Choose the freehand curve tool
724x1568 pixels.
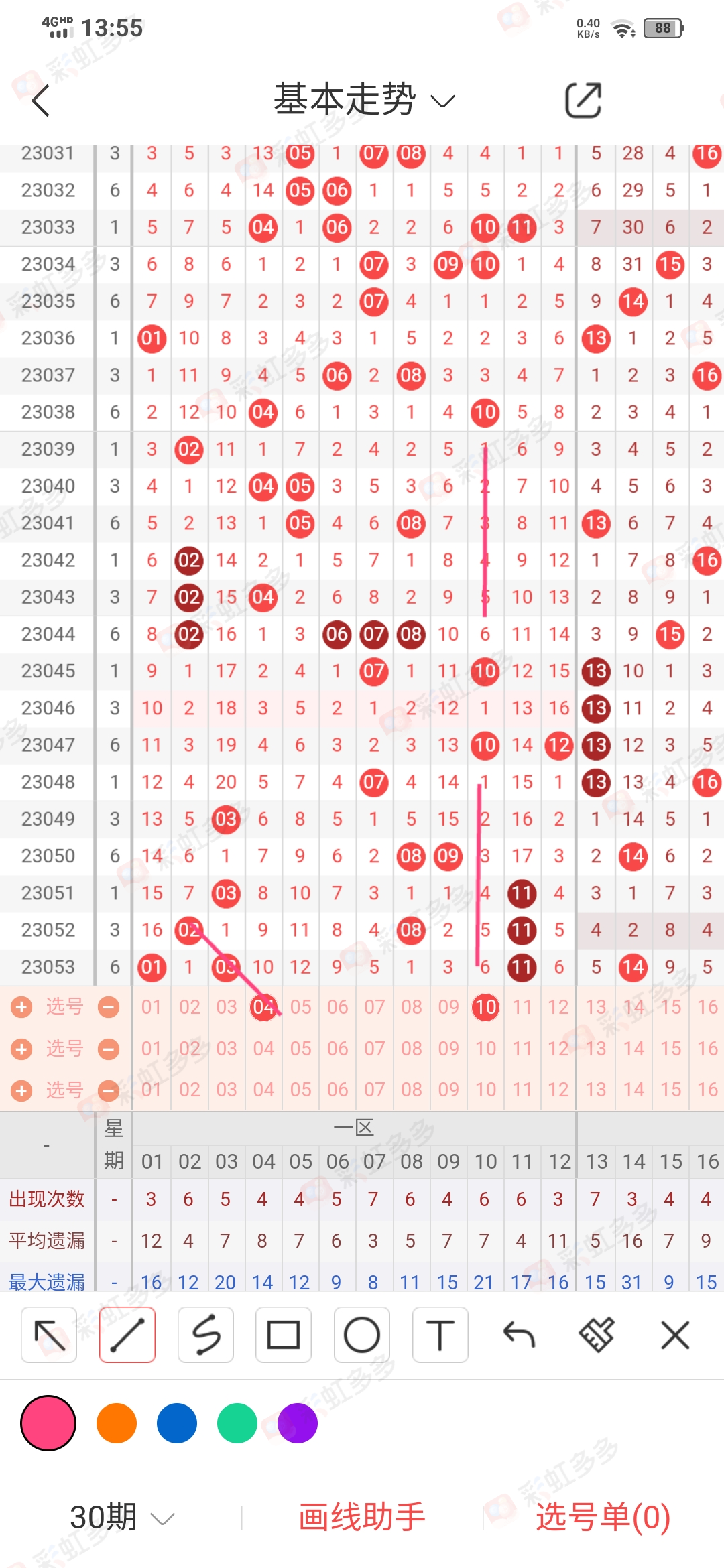206,1335
